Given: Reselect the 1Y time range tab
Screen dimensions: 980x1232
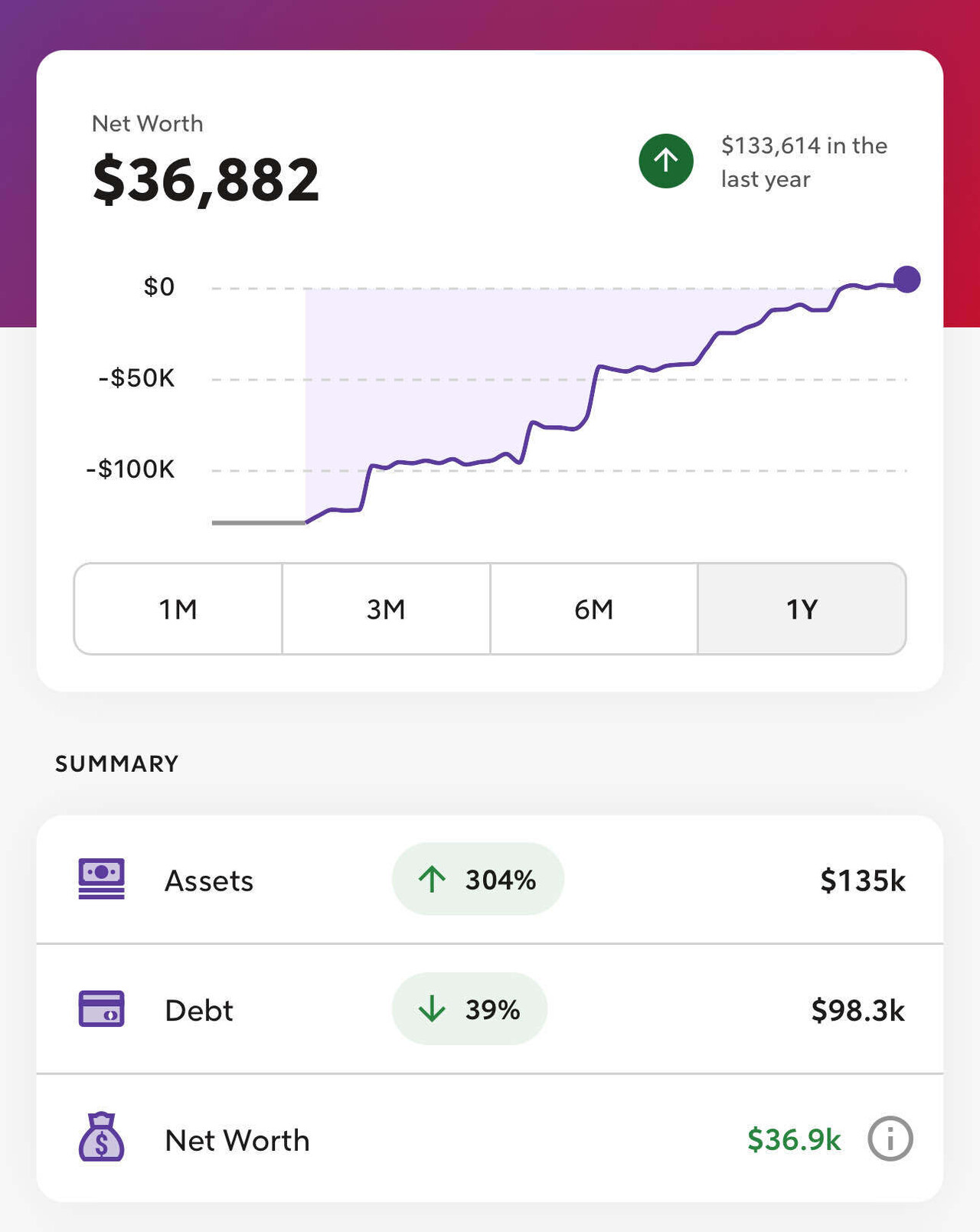Looking at the screenshot, I should tap(801, 609).
